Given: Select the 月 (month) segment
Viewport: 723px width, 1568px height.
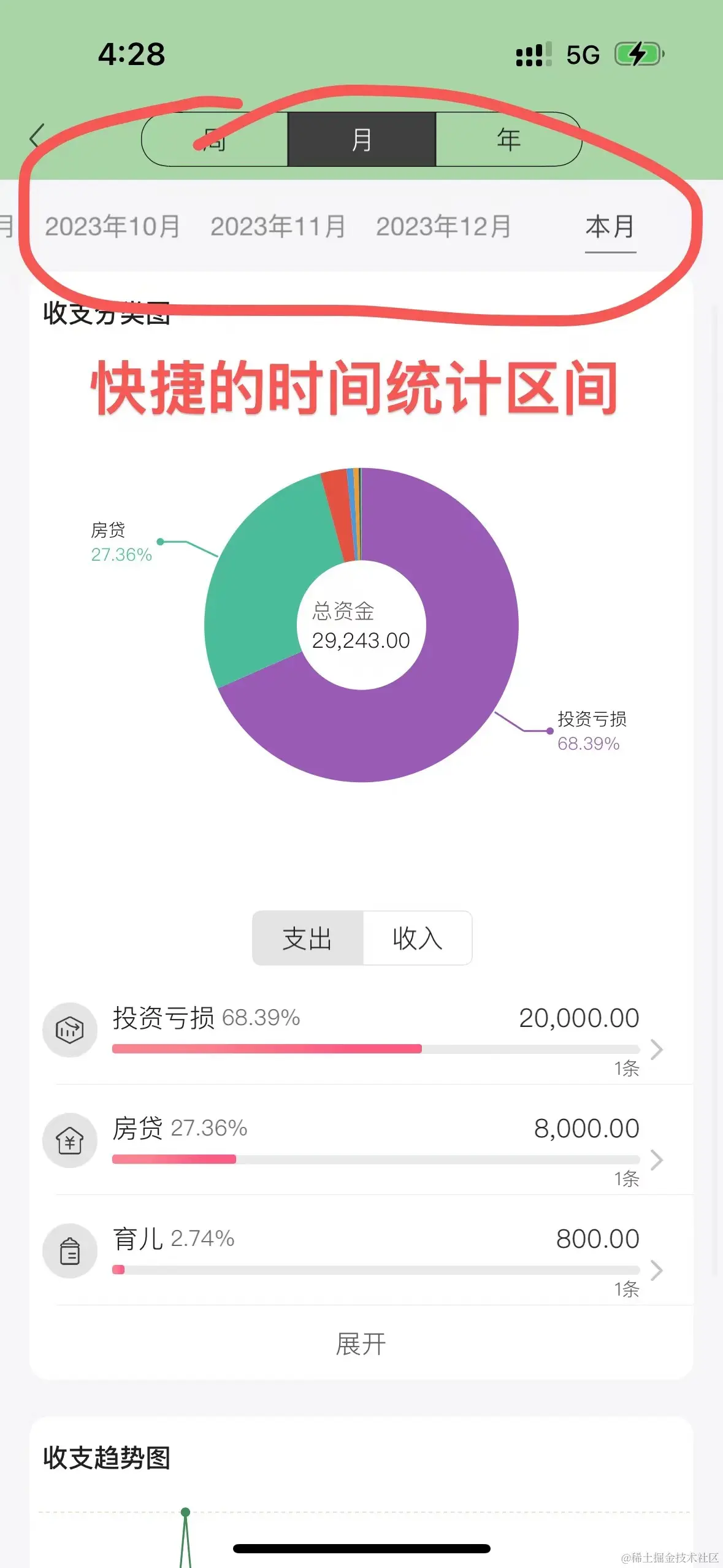Looking at the screenshot, I should pyautogui.click(x=362, y=139).
